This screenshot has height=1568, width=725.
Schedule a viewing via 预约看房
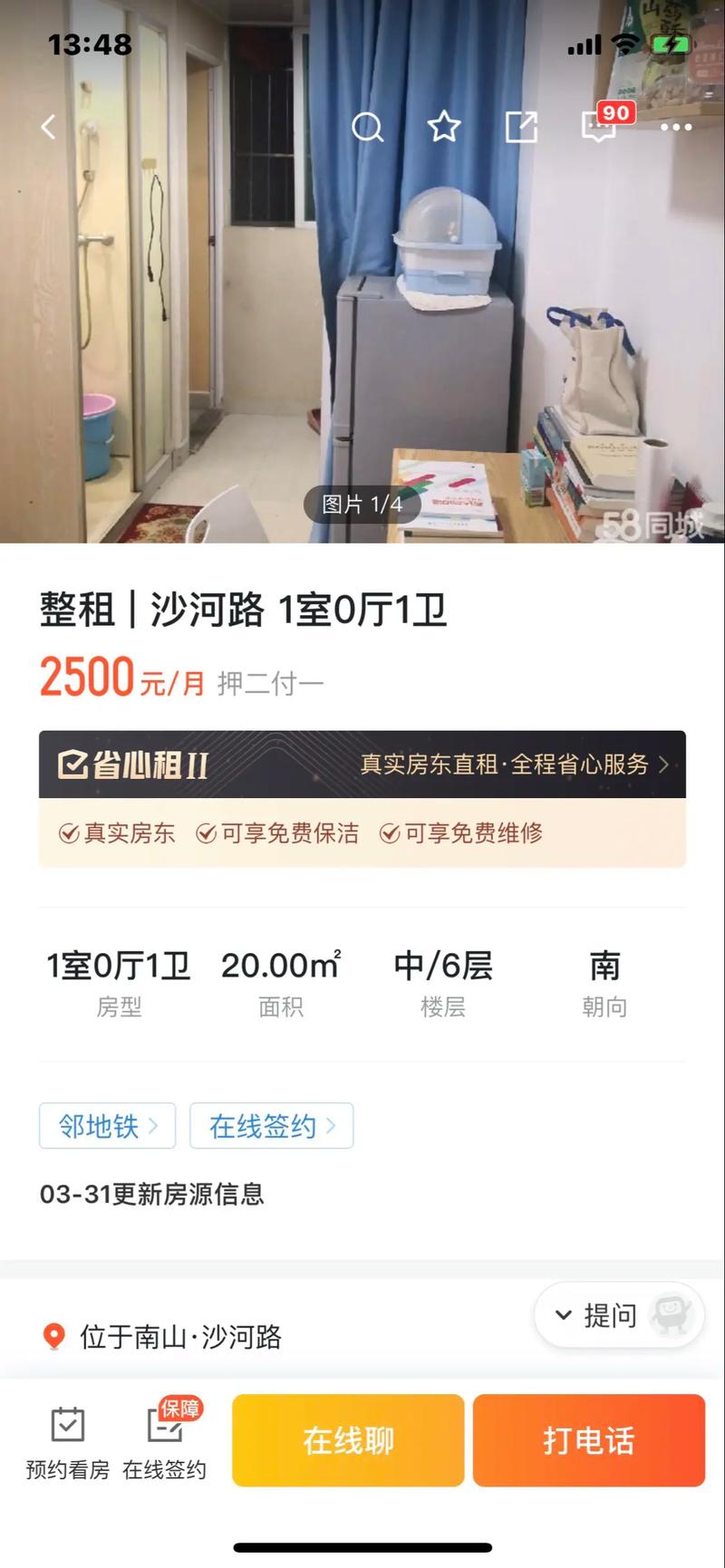(x=68, y=1442)
